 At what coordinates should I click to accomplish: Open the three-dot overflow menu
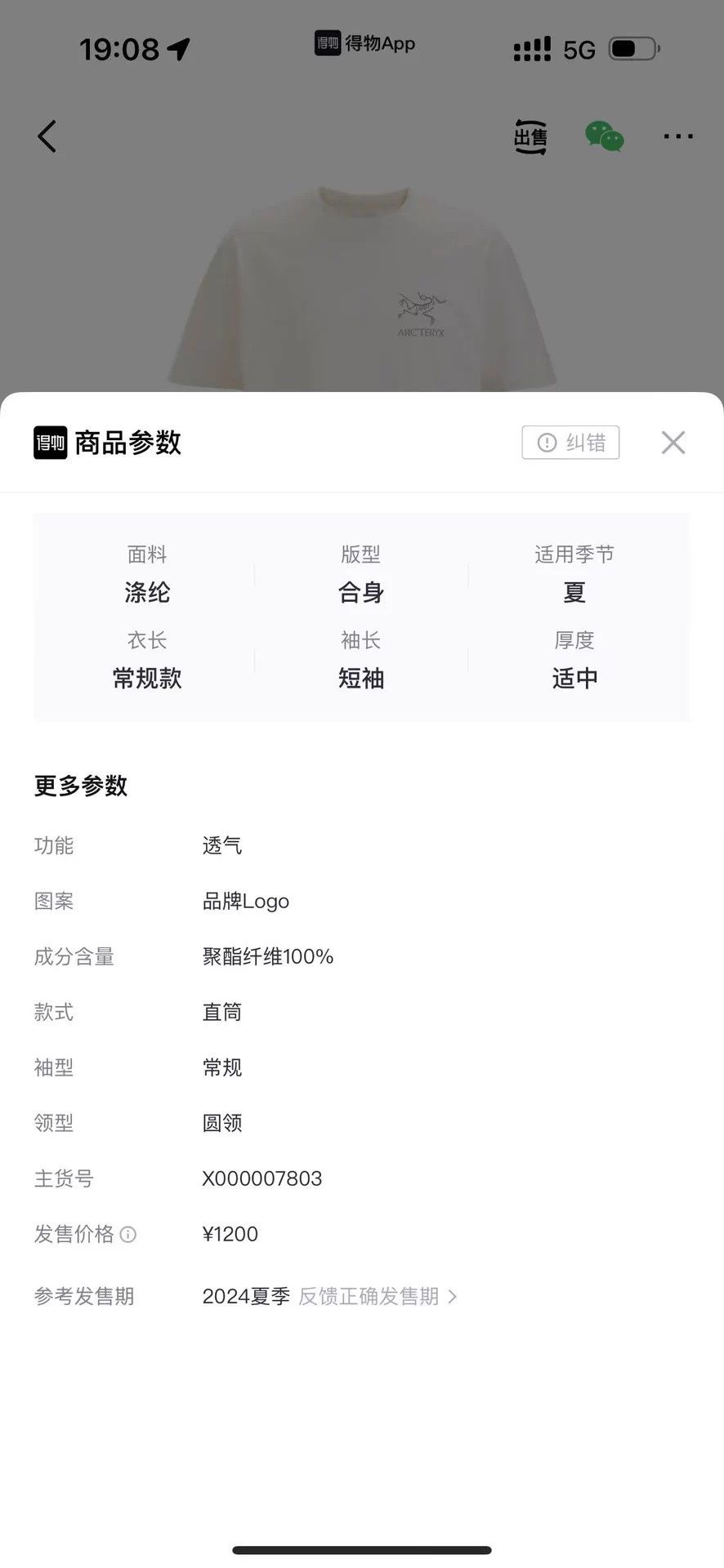(678, 136)
